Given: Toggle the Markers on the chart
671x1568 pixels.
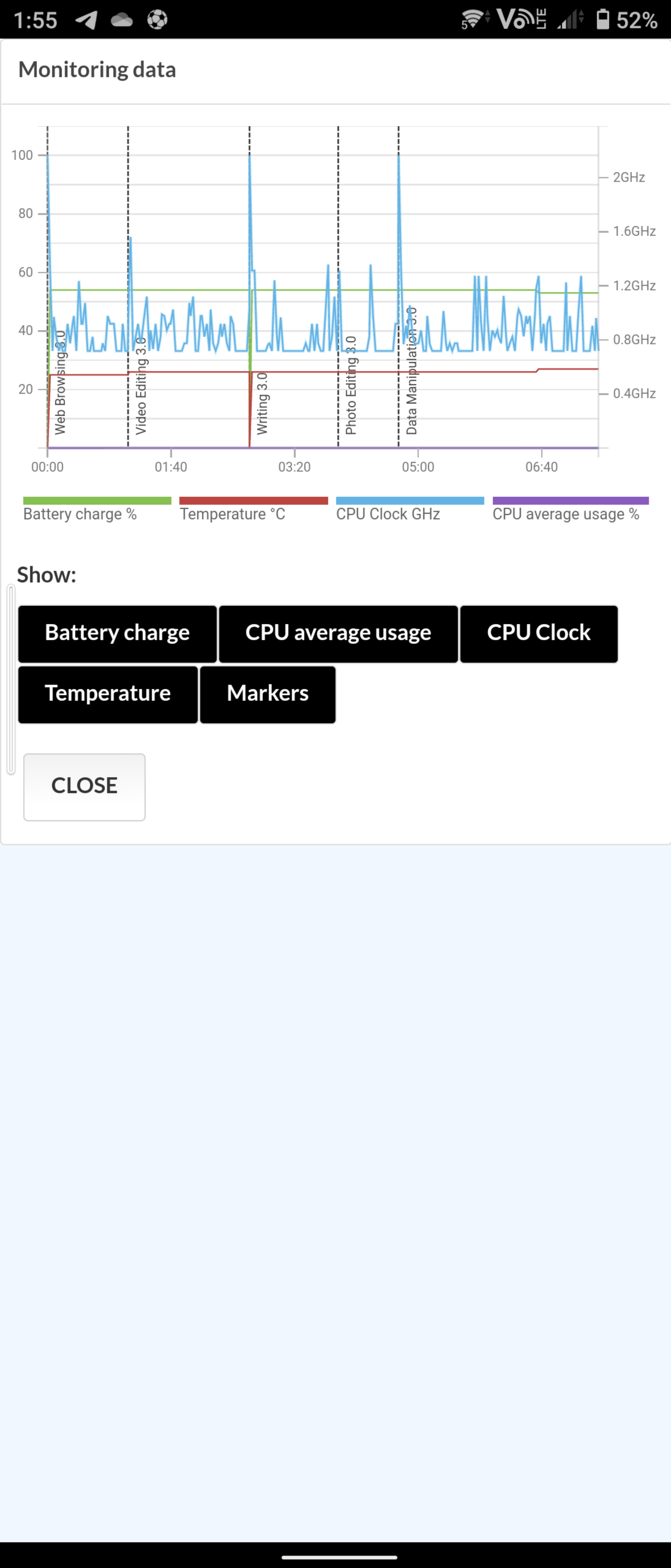Looking at the screenshot, I should tap(268, 694).
